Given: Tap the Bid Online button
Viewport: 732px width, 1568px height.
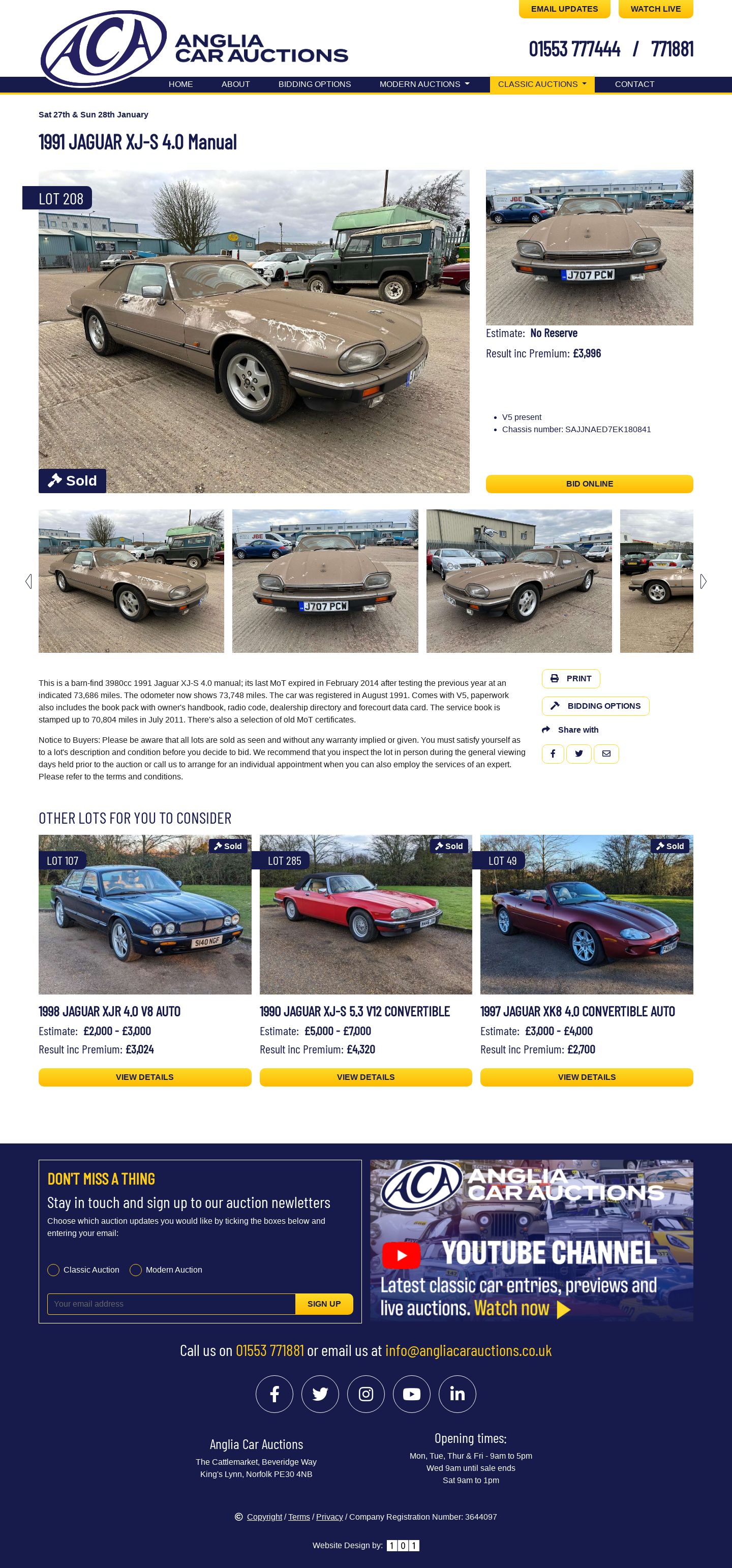Looking at the screenshot, I should point(589,484).
